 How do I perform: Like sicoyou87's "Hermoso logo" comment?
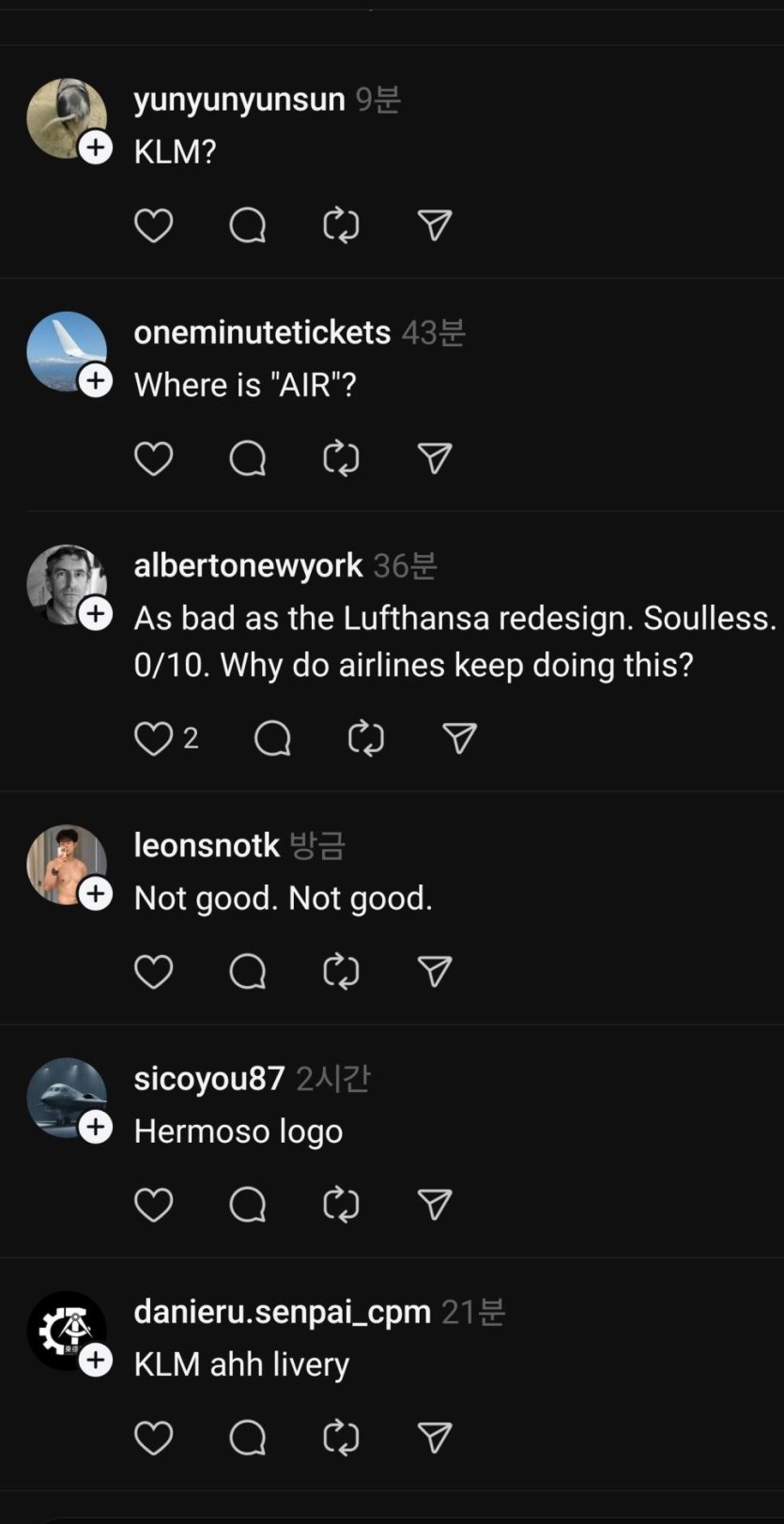tap(154, 1204)
